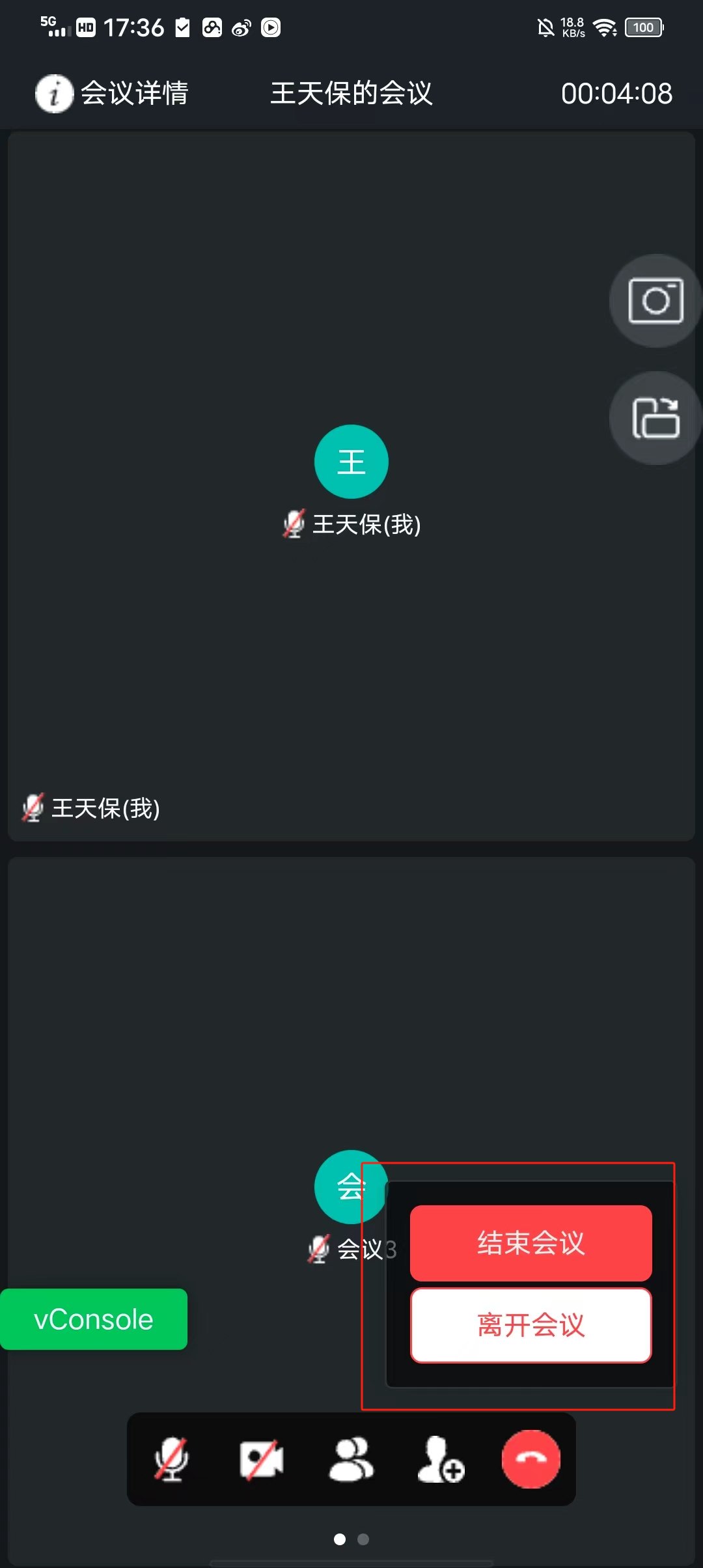The height and width of the screenshot is (1568, 703).
Task: Tap the rotate screen floating button
Action: 655,418
